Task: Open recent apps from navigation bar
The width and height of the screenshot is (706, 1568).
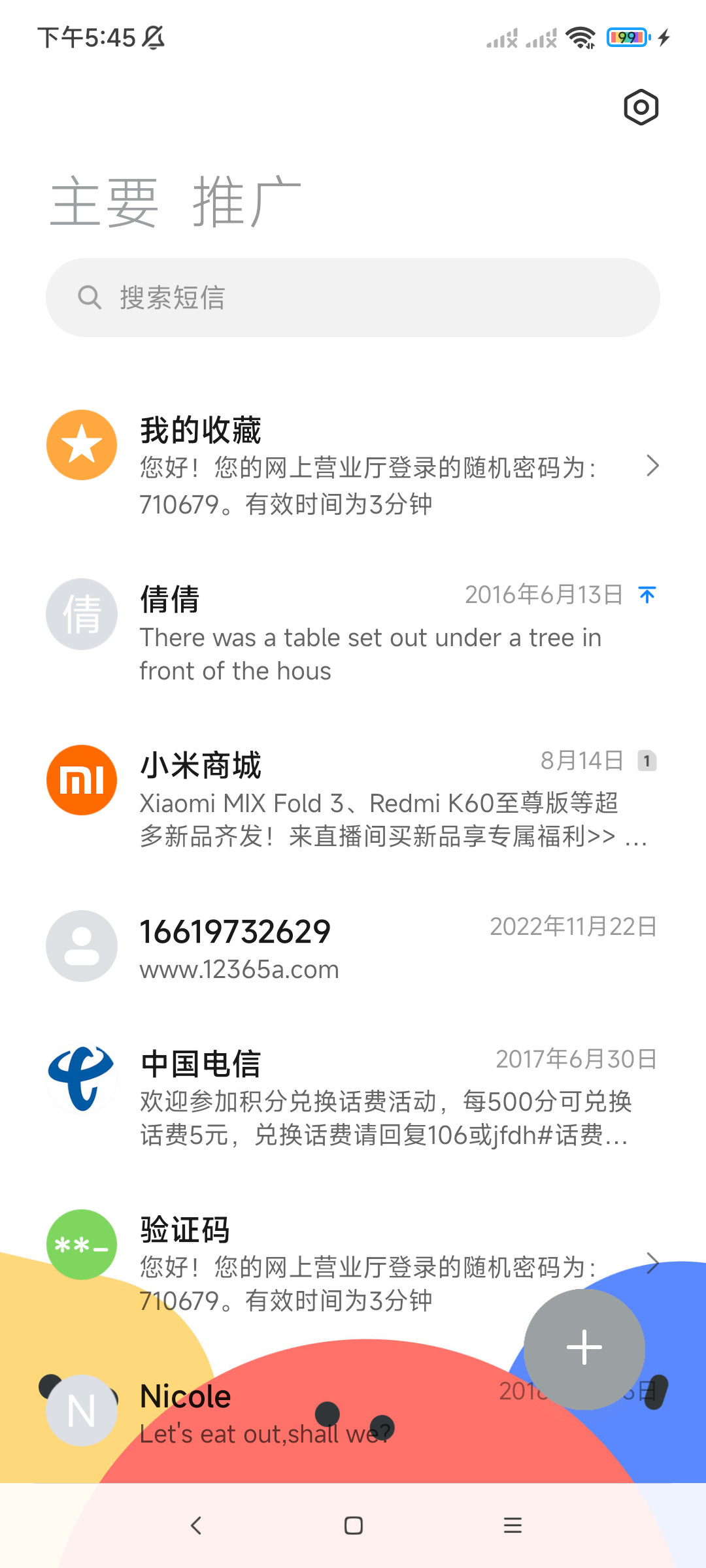Action: coord(513,1526)
